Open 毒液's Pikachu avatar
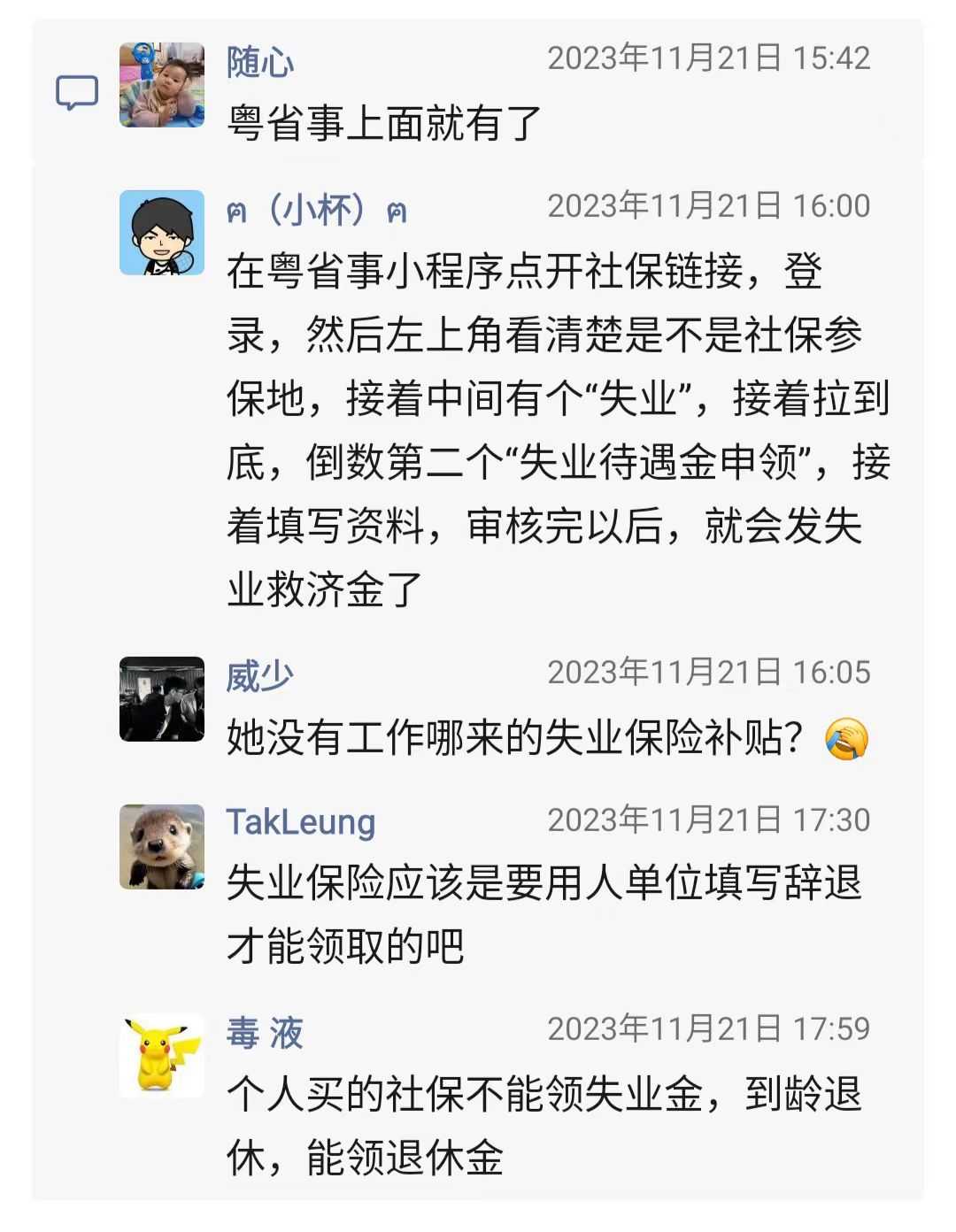The height and width of the screenshot is (1232, 956). click(x=162, y=1055)
